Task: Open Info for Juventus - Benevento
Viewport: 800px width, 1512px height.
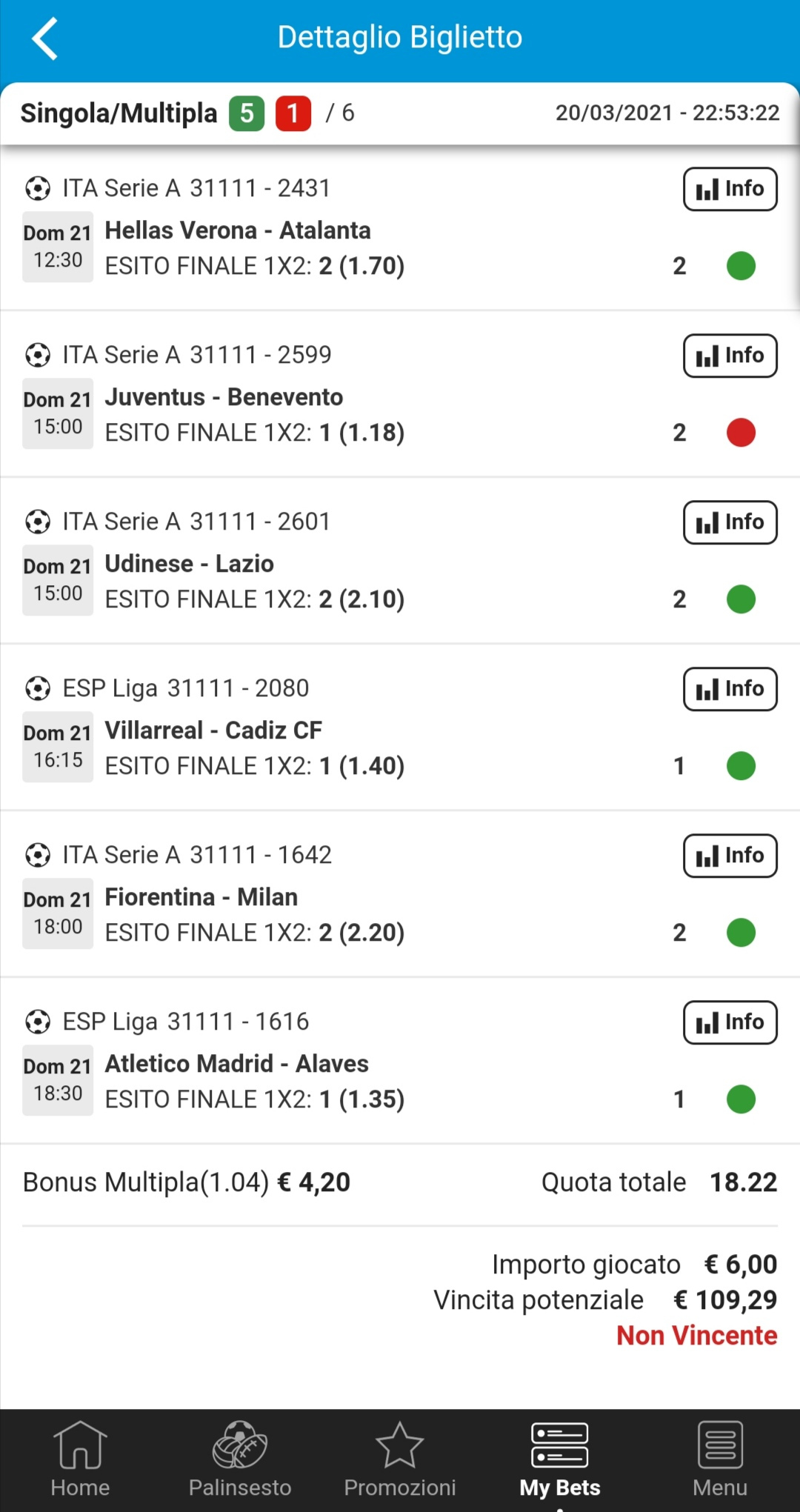Action: click(730, 356)
